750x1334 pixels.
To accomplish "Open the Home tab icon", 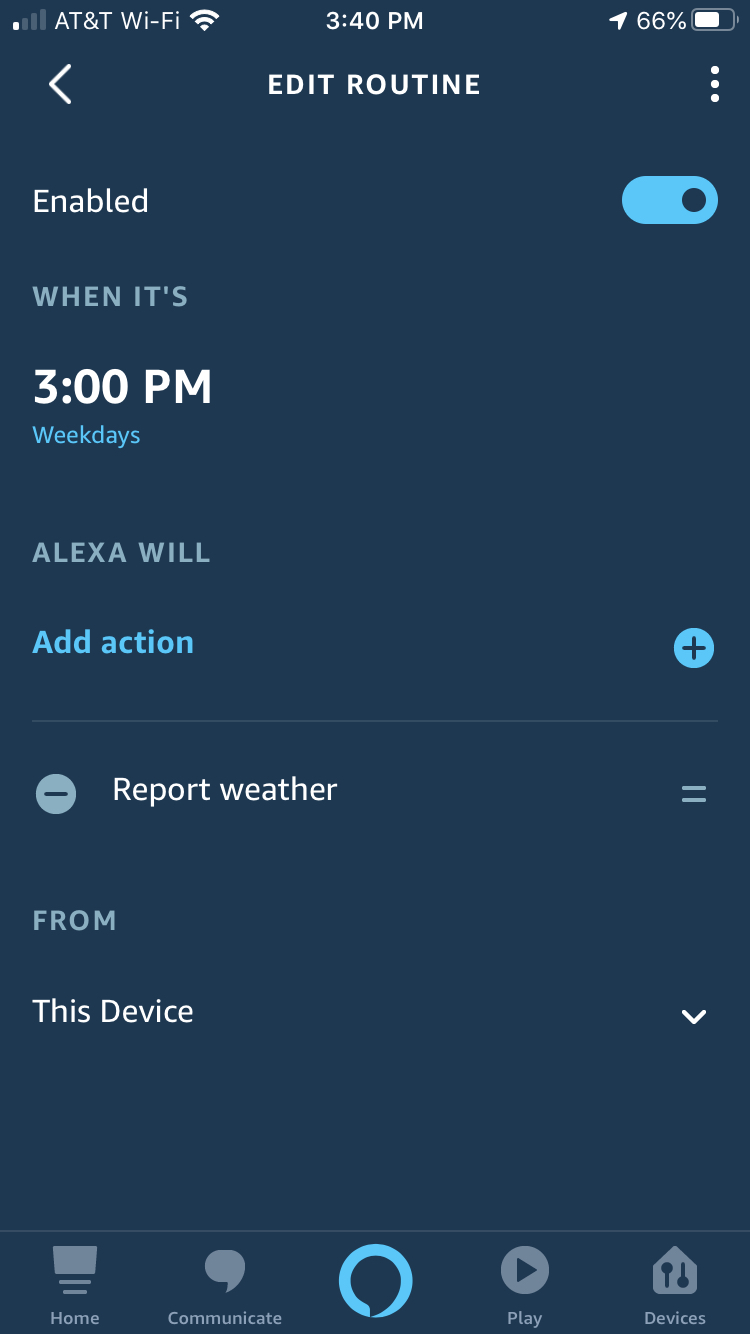I will [75, 1284].
